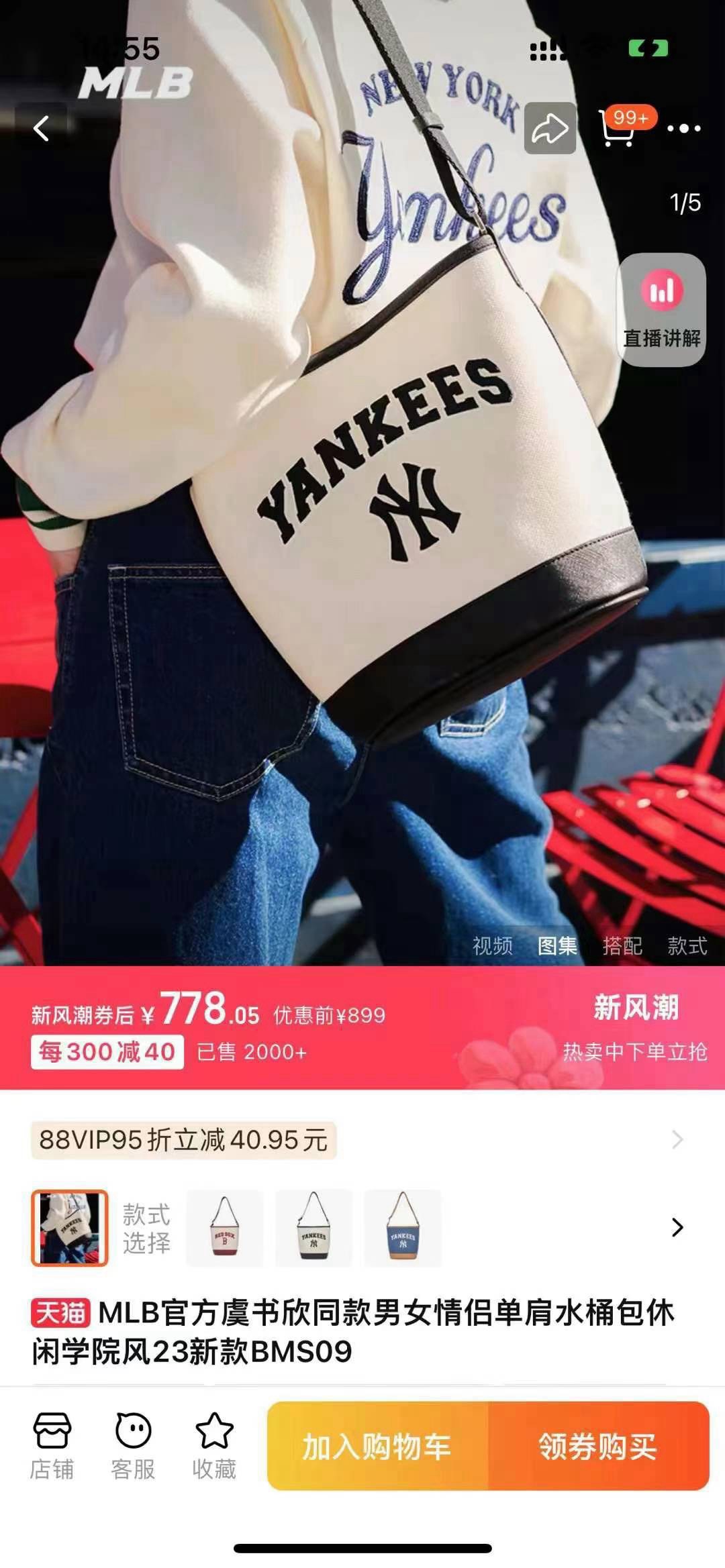Visit the 店铺 store page
Image resolution: width=725 pixels, height=1568 pixels.
point(52,1445)
